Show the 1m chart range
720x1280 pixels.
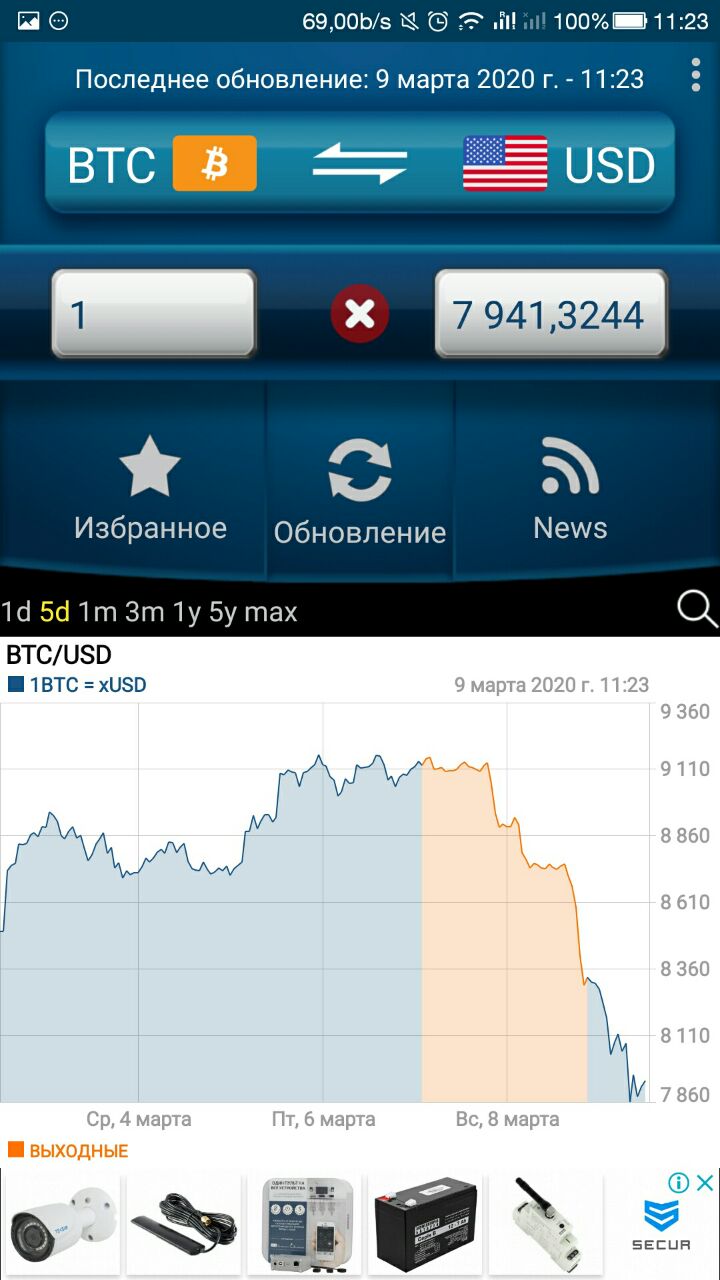98,612
